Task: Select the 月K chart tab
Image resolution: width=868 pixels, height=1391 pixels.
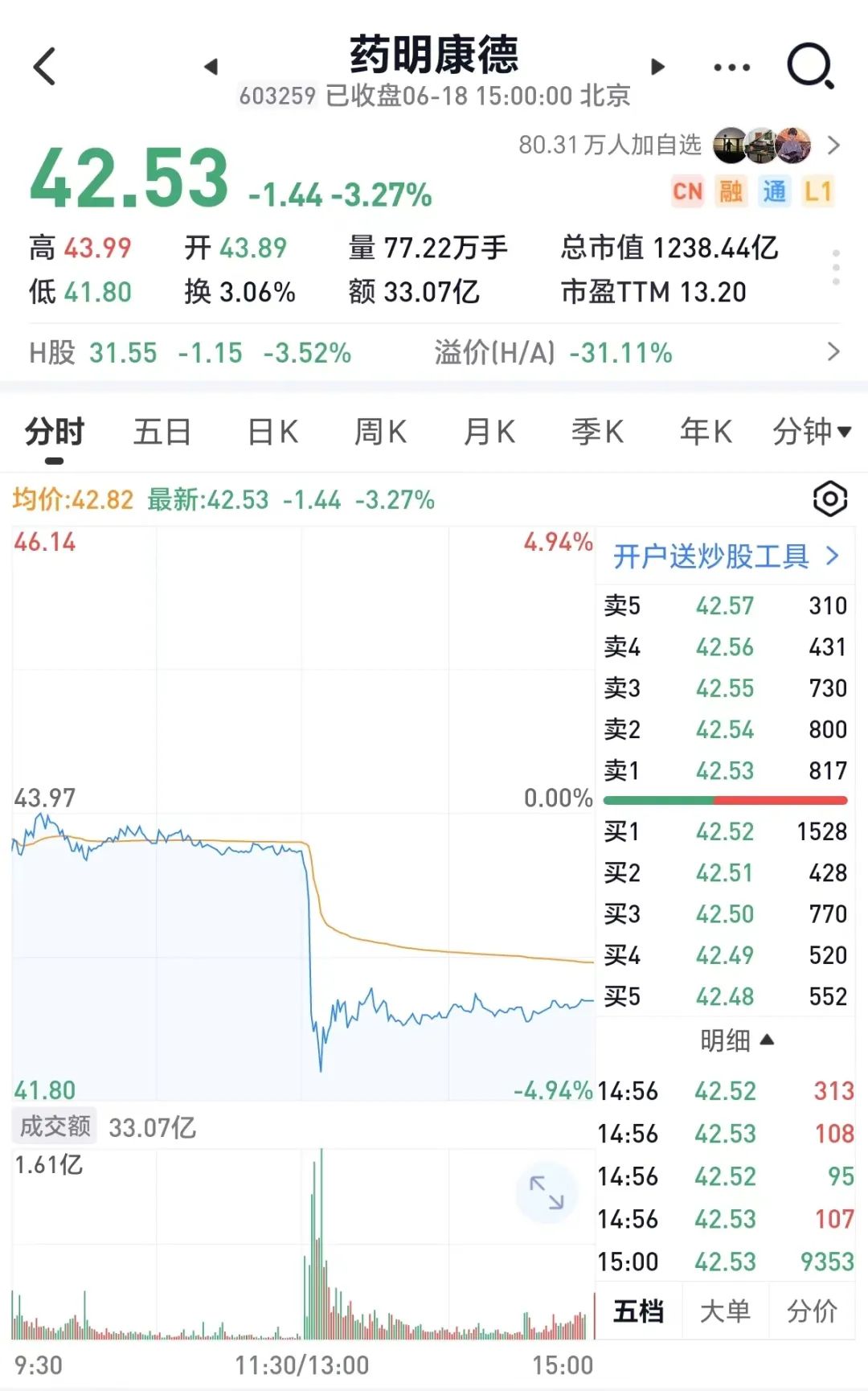Action: pos(489,432)
